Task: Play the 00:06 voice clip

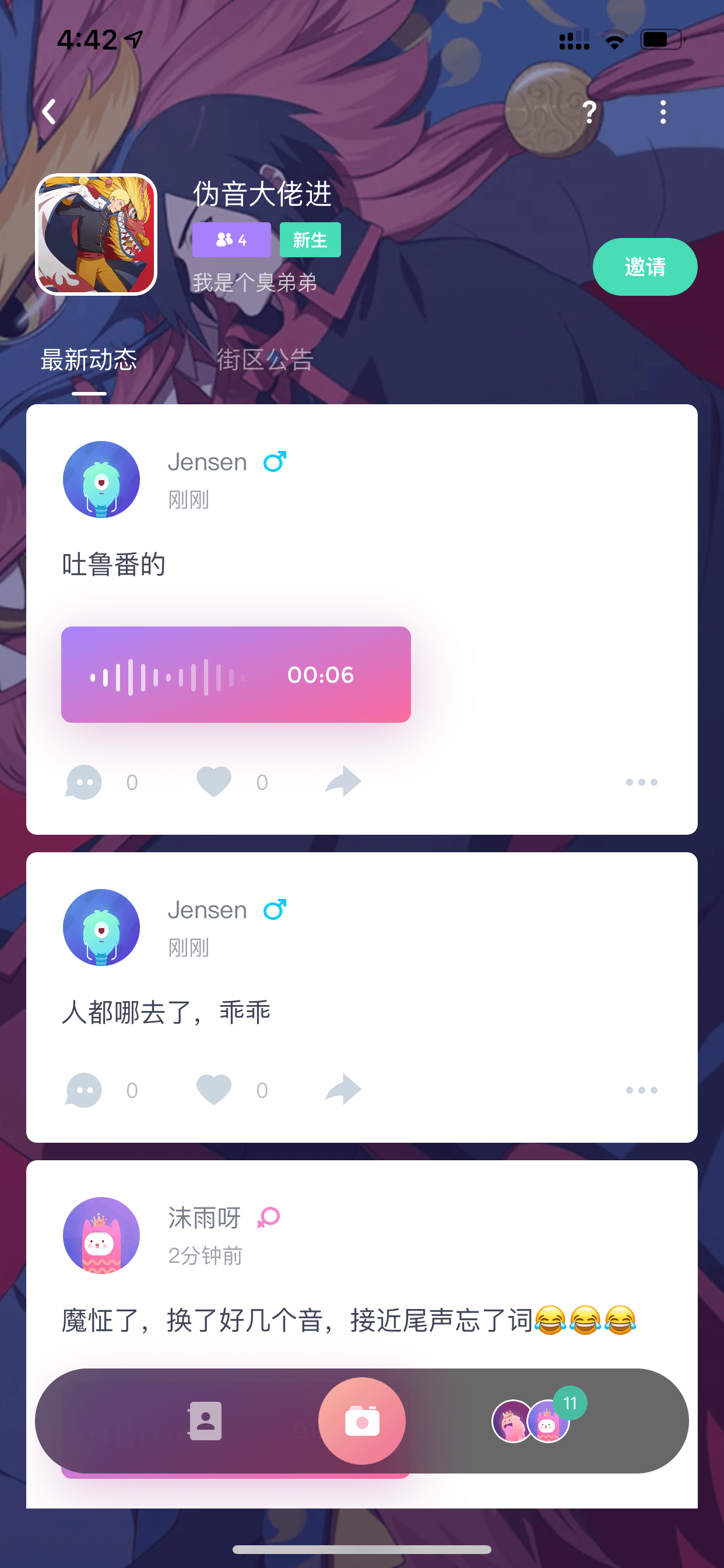Action: click(236, 674)
